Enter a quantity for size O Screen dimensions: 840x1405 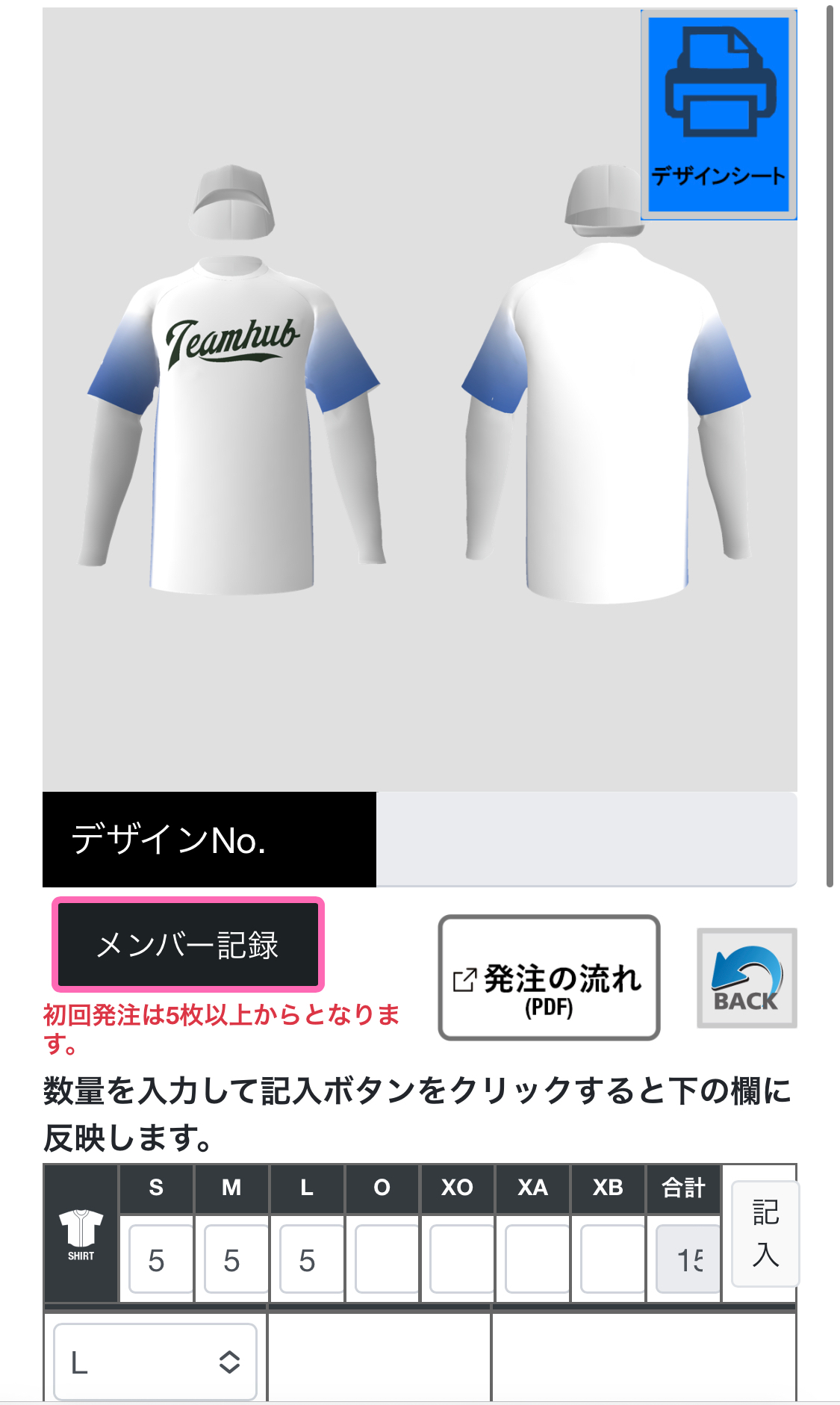click(384, 1260)
